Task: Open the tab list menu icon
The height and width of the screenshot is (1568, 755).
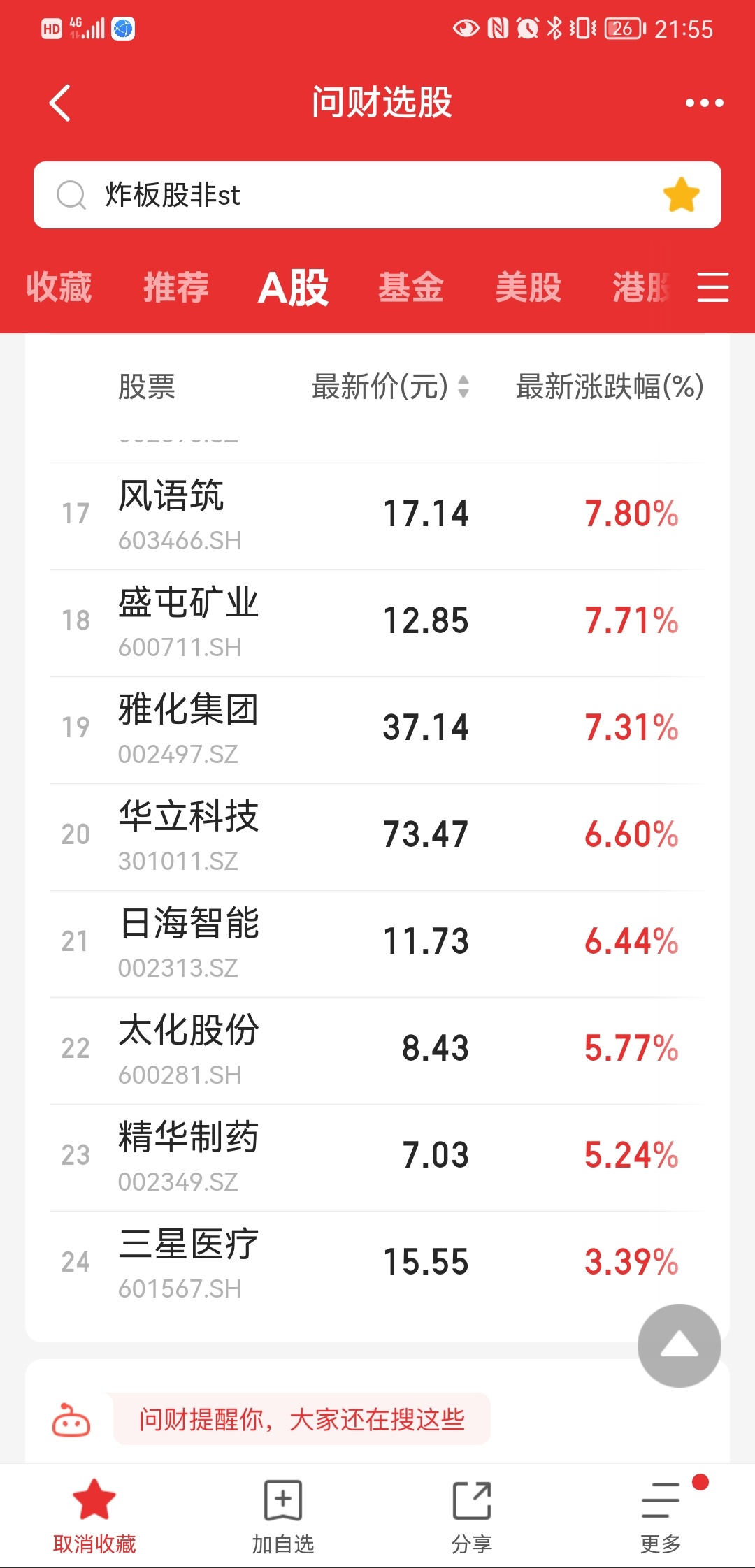Action: 713,287
